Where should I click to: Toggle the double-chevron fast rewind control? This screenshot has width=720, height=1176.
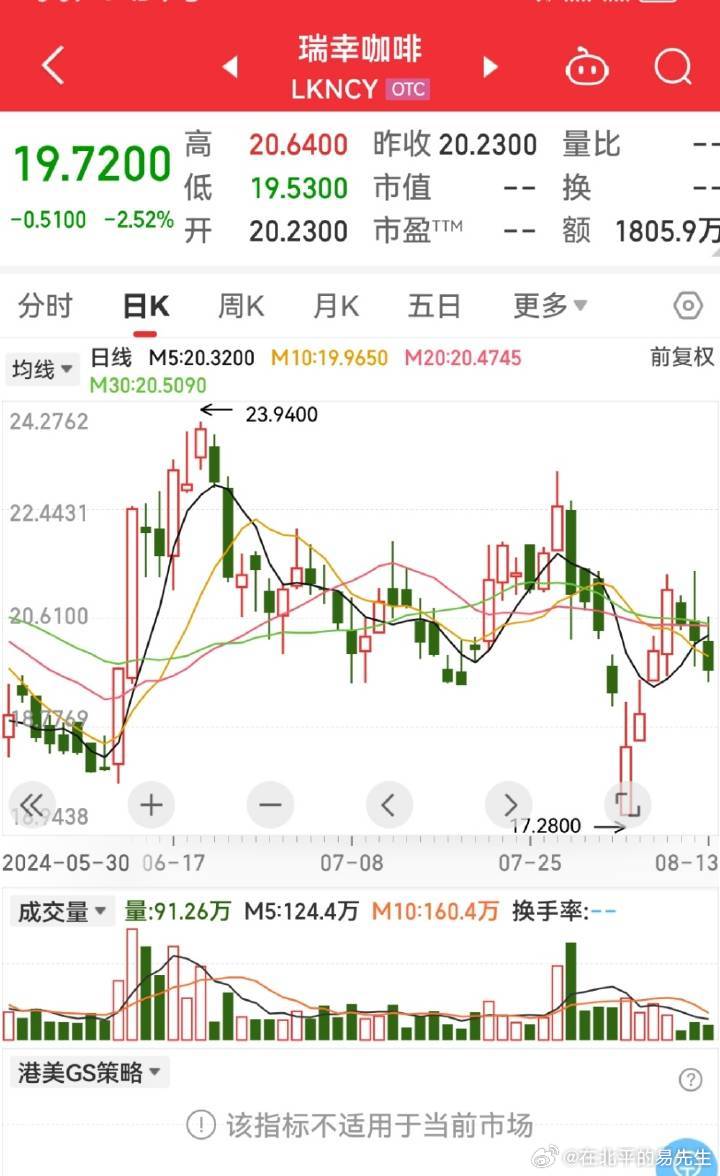tap(33, 804)
